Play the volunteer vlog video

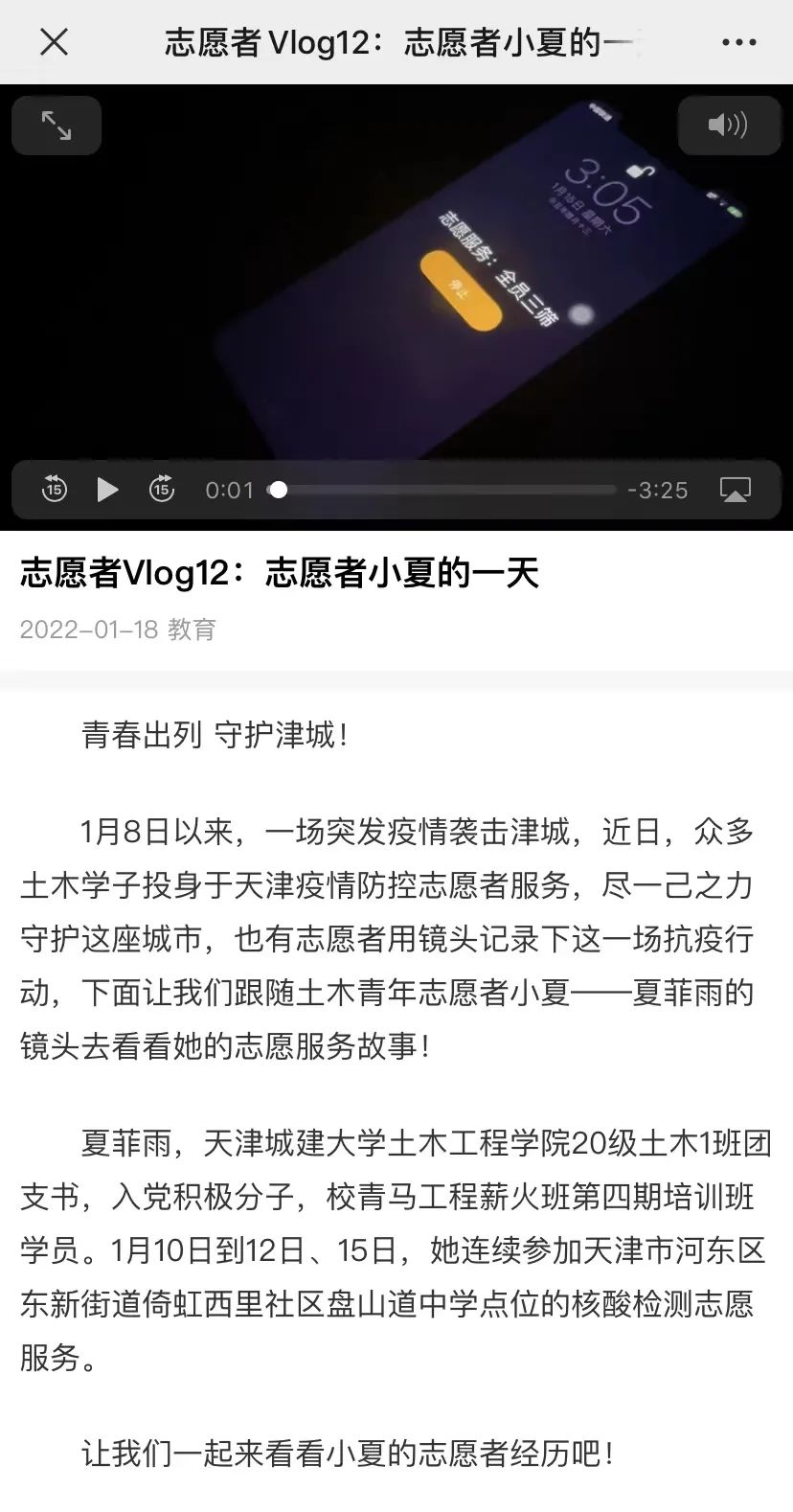pyautogui.click(x=108, y=490)
